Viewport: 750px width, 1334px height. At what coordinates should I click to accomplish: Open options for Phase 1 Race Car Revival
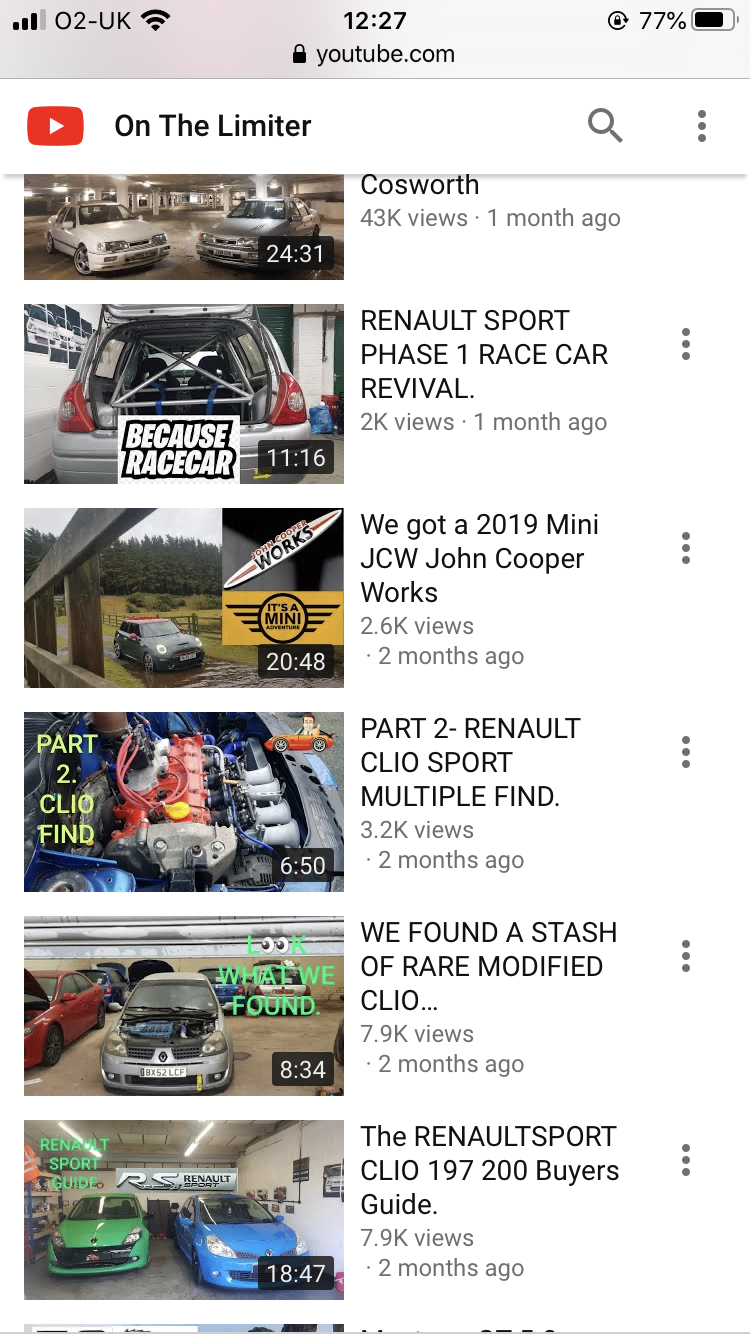pyautogui.click(x=686, y=344)
